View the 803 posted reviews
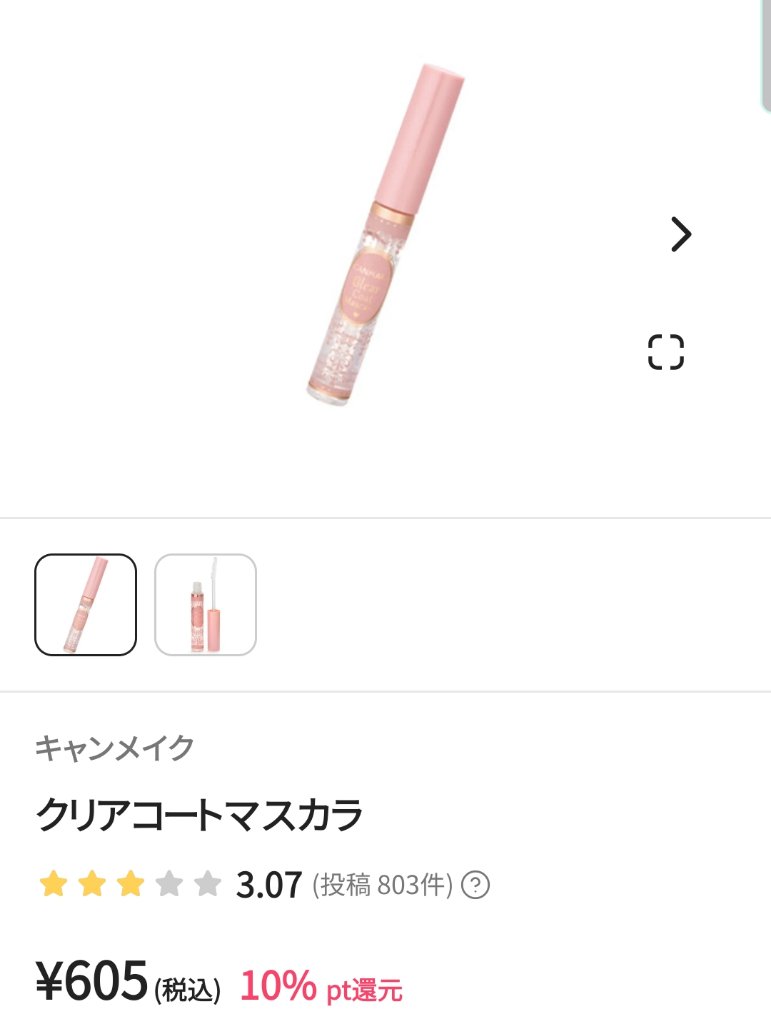 (383, 885)
